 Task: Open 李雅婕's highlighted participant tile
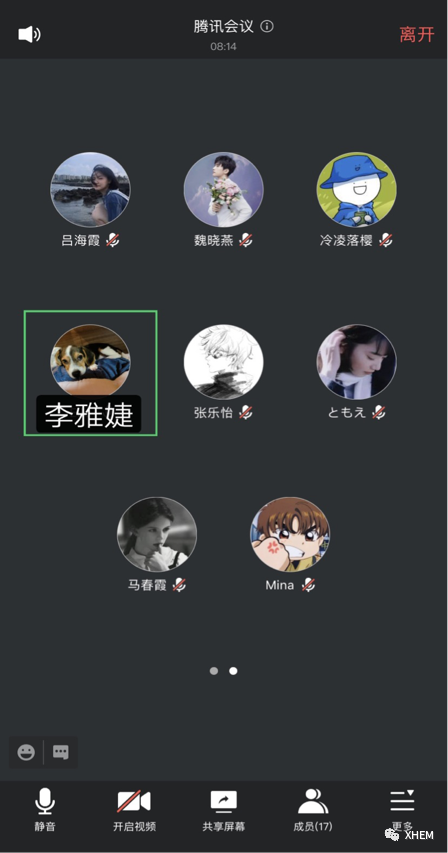click(x=91, y=373)
